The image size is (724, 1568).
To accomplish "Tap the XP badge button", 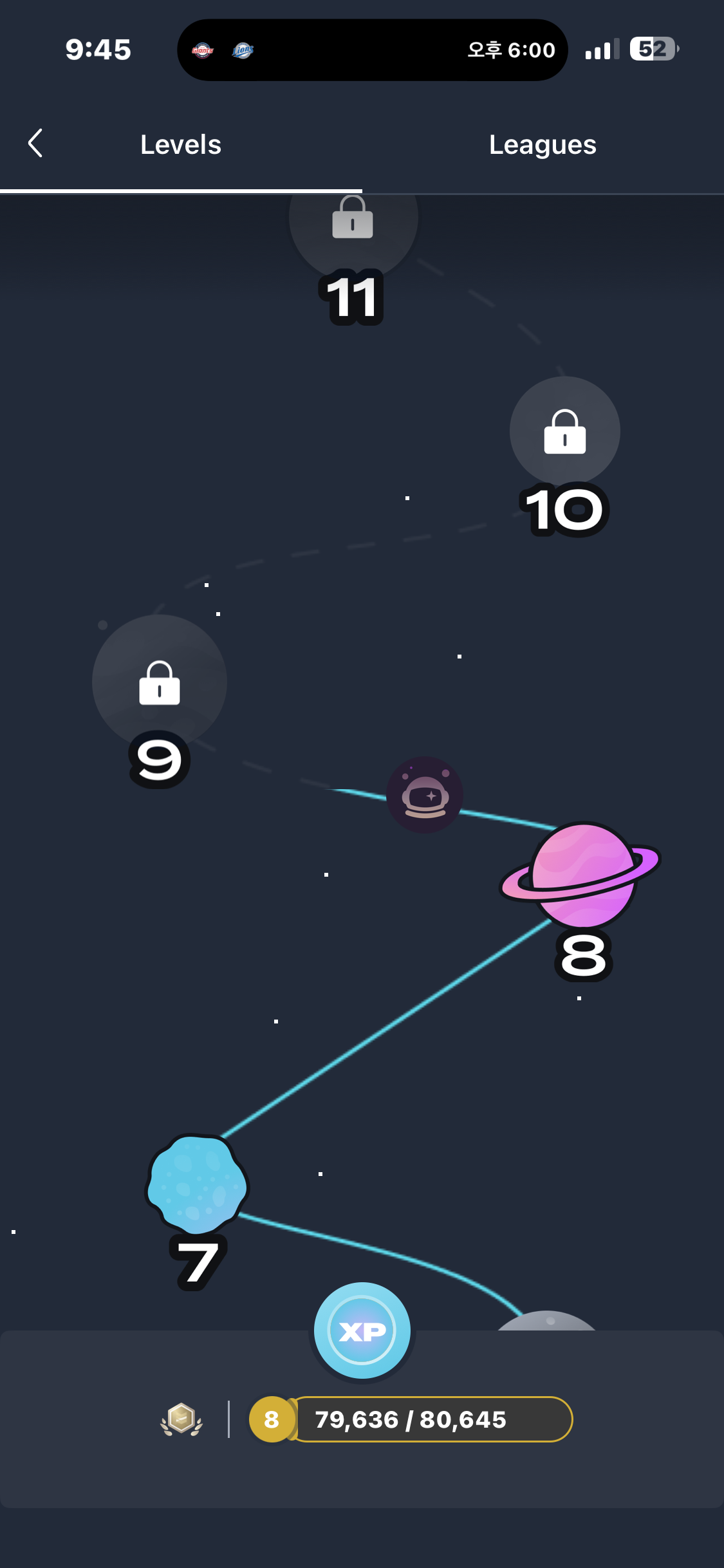I will tap(362, 1330).
